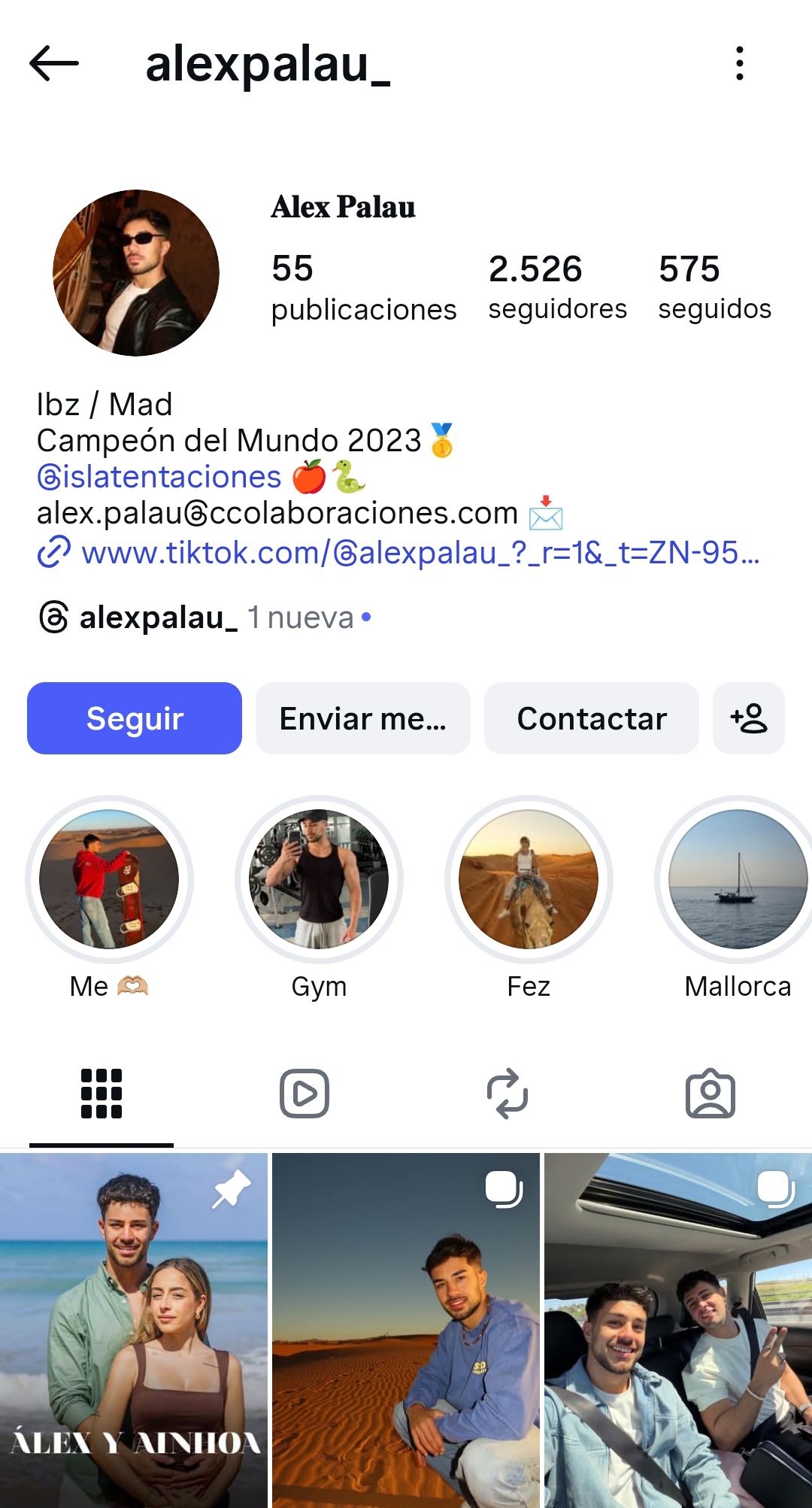
Task: Open the profile options three-dot menu
Action: 741,64
